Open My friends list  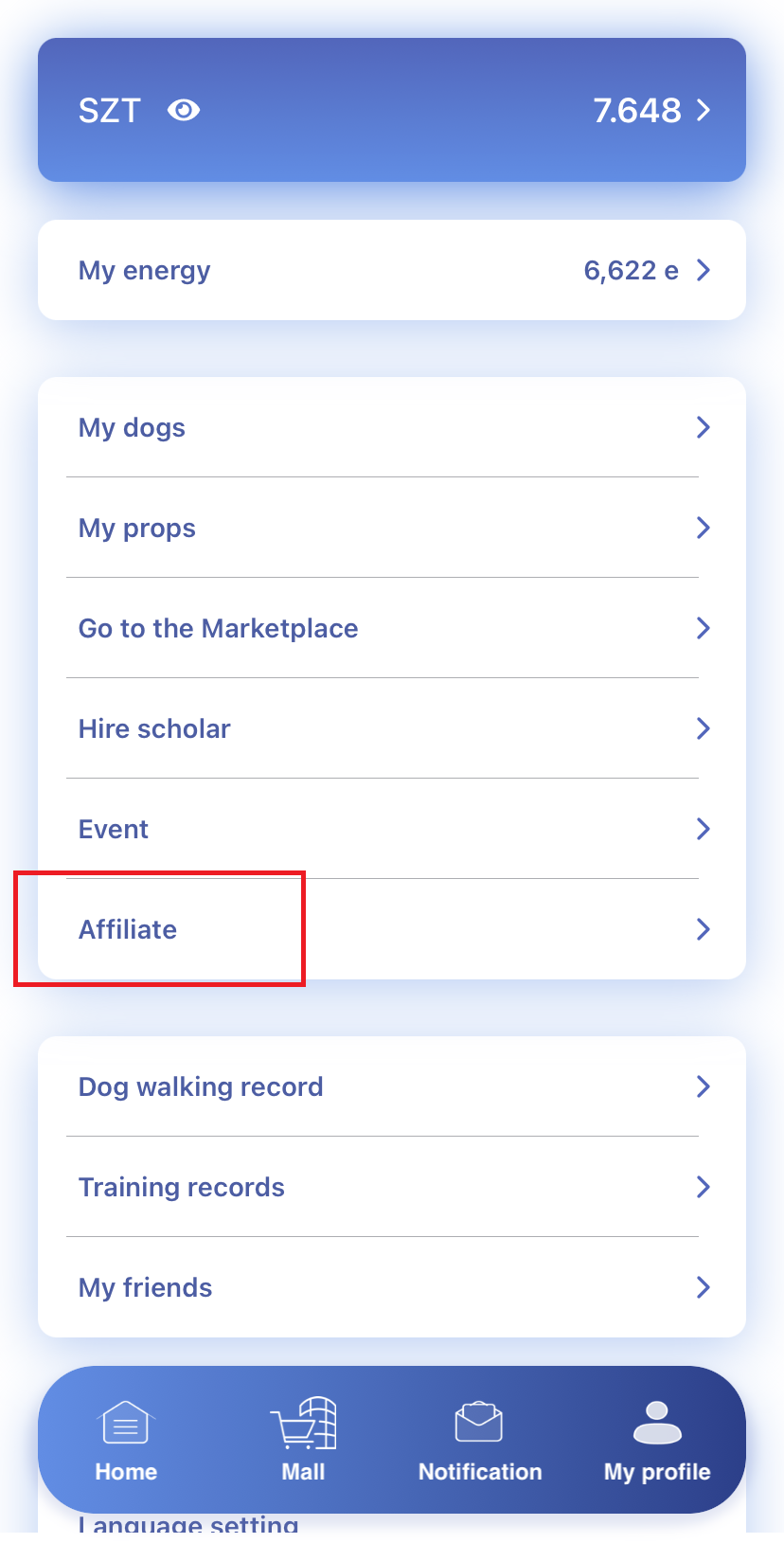coord(391,1288)
